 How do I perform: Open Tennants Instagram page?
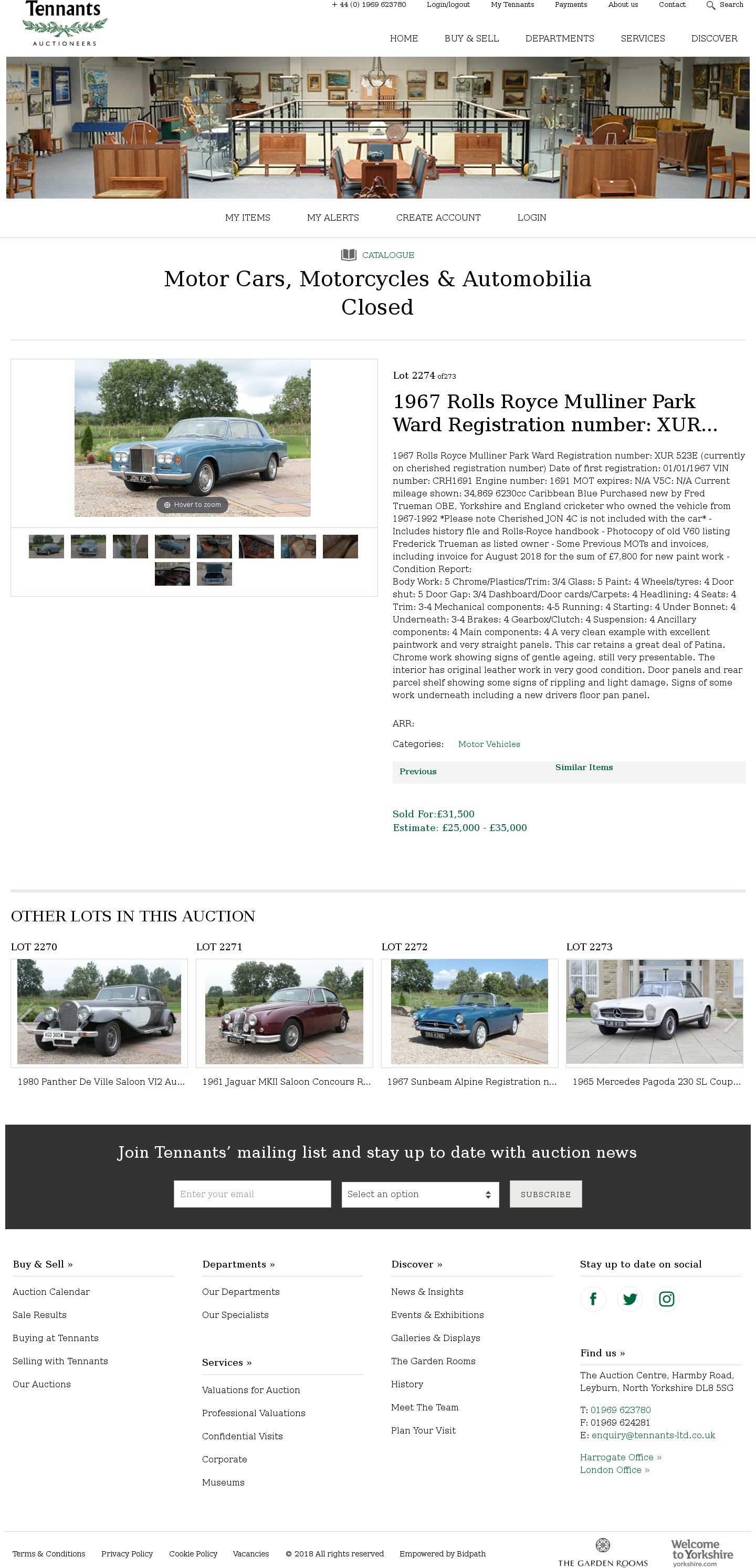(666, 1299)
